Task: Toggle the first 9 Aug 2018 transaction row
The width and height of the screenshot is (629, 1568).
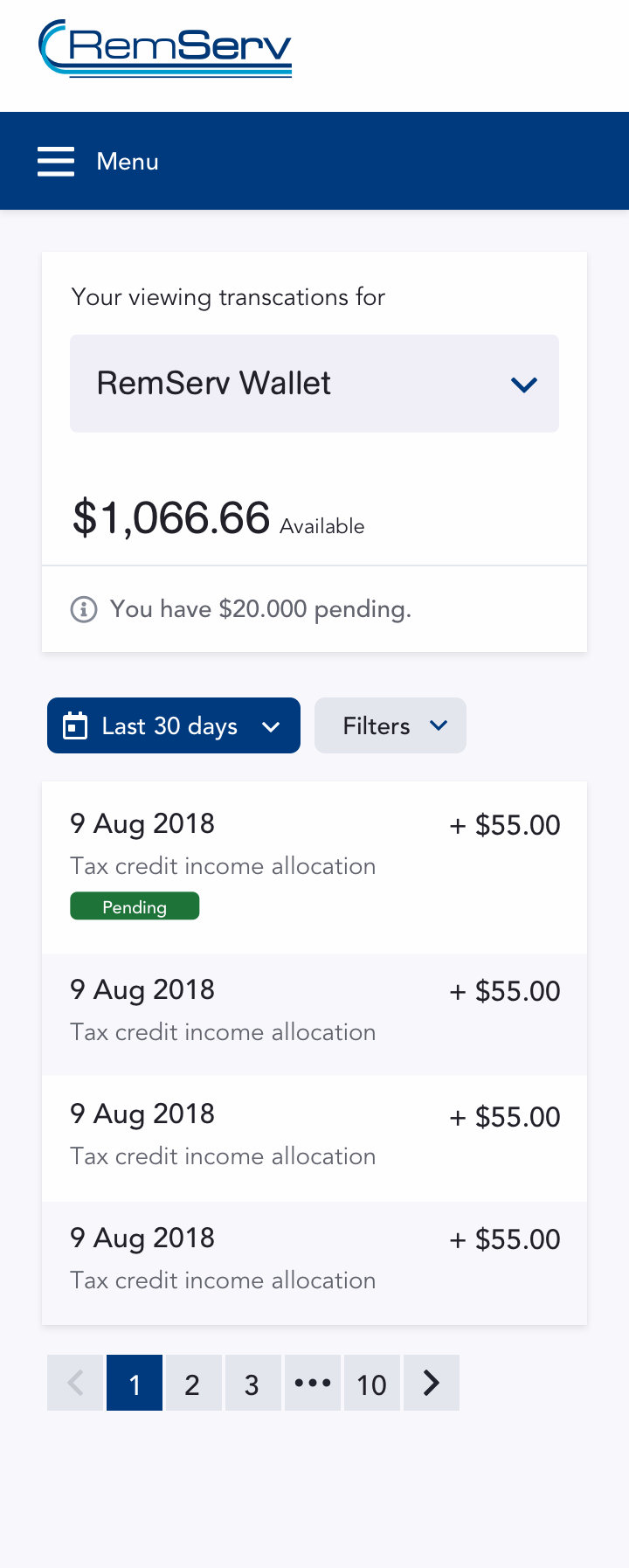Action: 314,843
